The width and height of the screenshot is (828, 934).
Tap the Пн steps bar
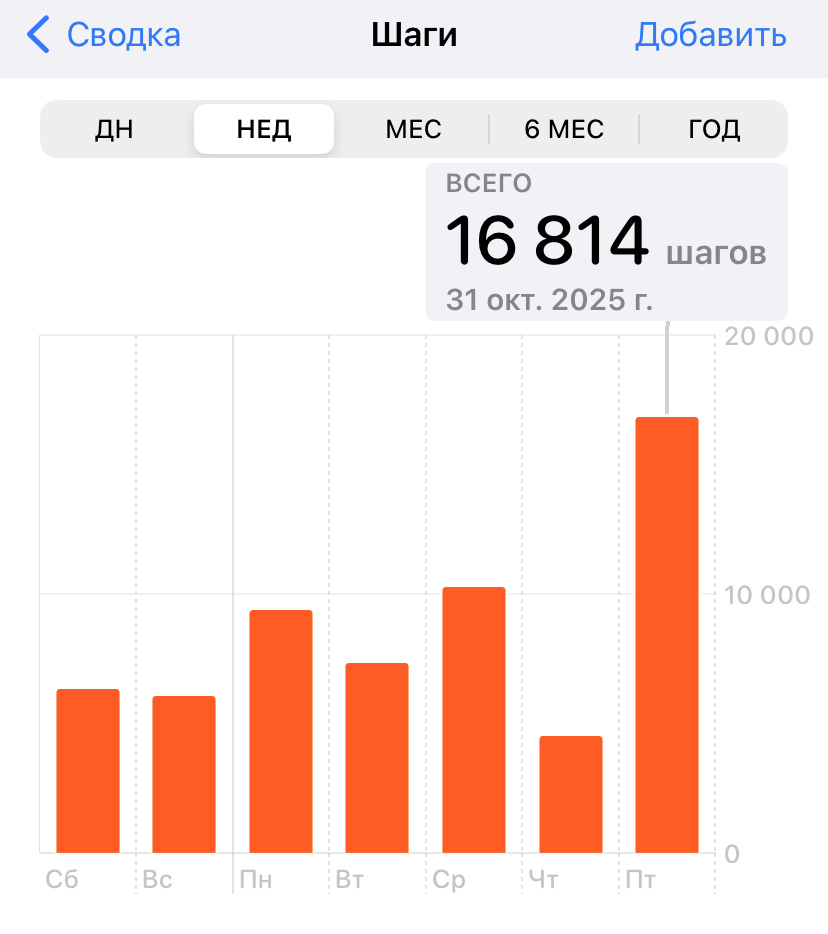(x=281, y=731)
